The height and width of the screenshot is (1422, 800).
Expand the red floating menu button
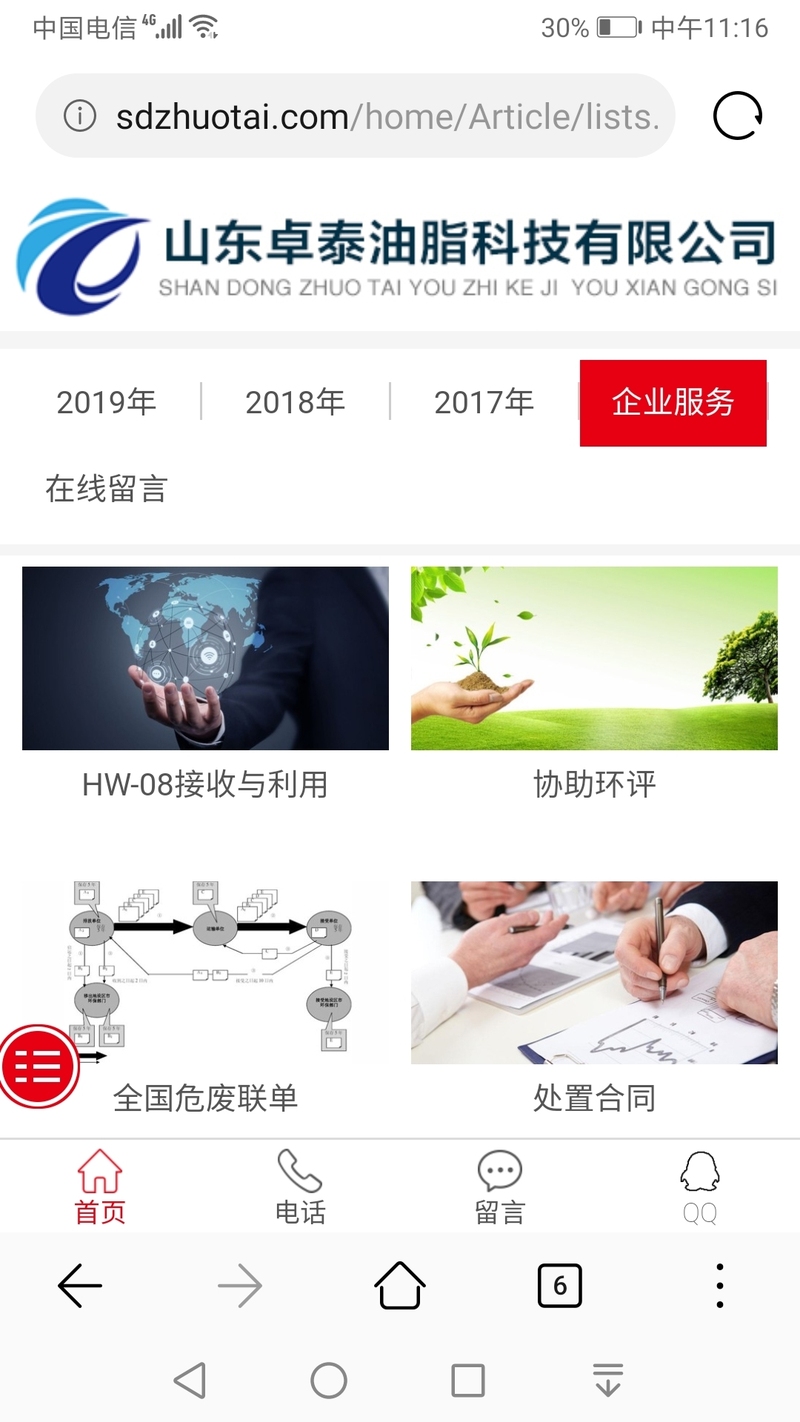[38, 1066]
